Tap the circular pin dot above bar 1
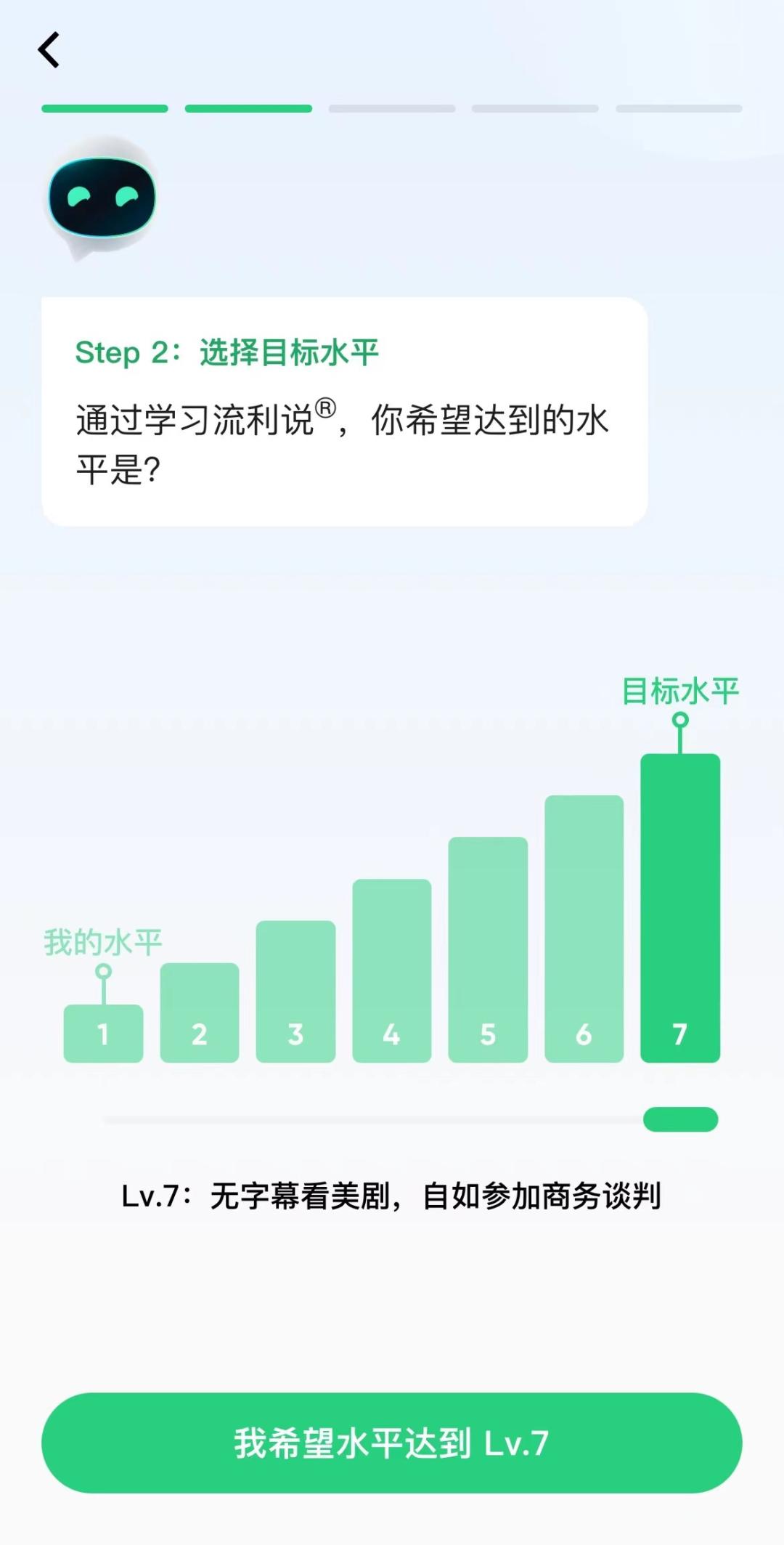The width and height of the screenshot is (784, 1545). [102, 970]
